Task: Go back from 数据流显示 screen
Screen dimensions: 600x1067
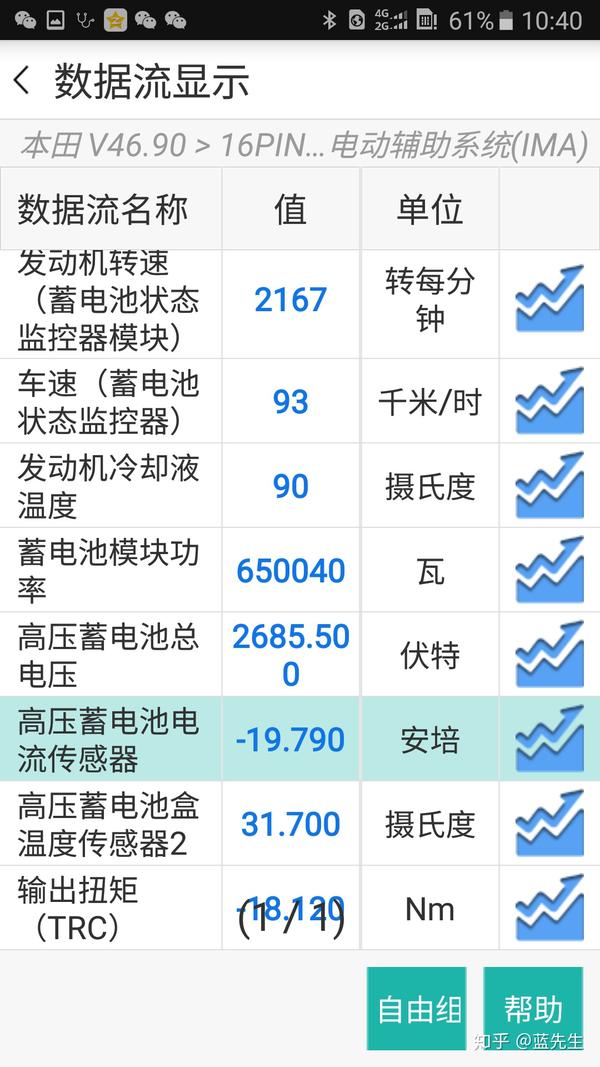Action: (x=22, y=80)
